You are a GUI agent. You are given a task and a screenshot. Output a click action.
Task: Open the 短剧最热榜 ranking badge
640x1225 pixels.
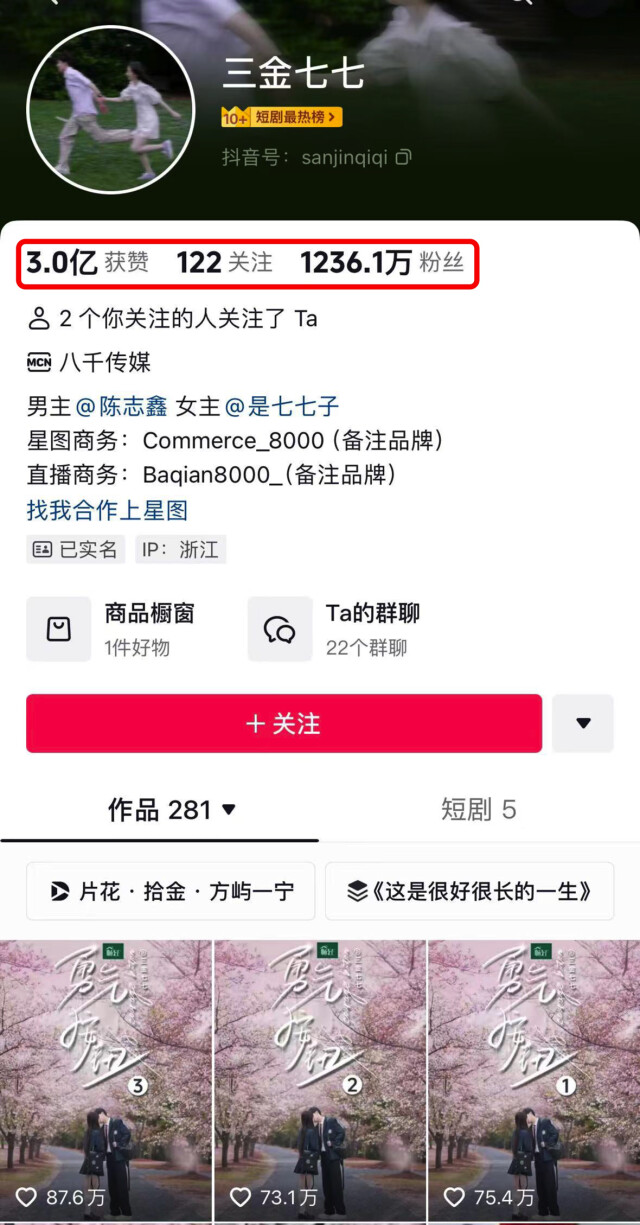tap(282, 117)
